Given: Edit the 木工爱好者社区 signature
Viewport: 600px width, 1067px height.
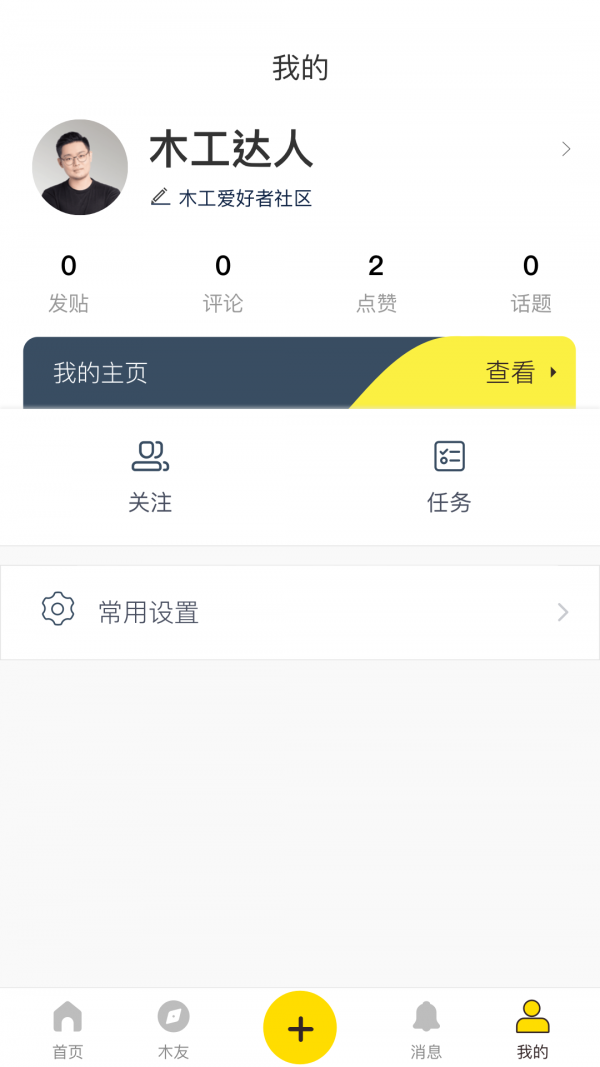Looking at the screenshot, I should (232, 198).
